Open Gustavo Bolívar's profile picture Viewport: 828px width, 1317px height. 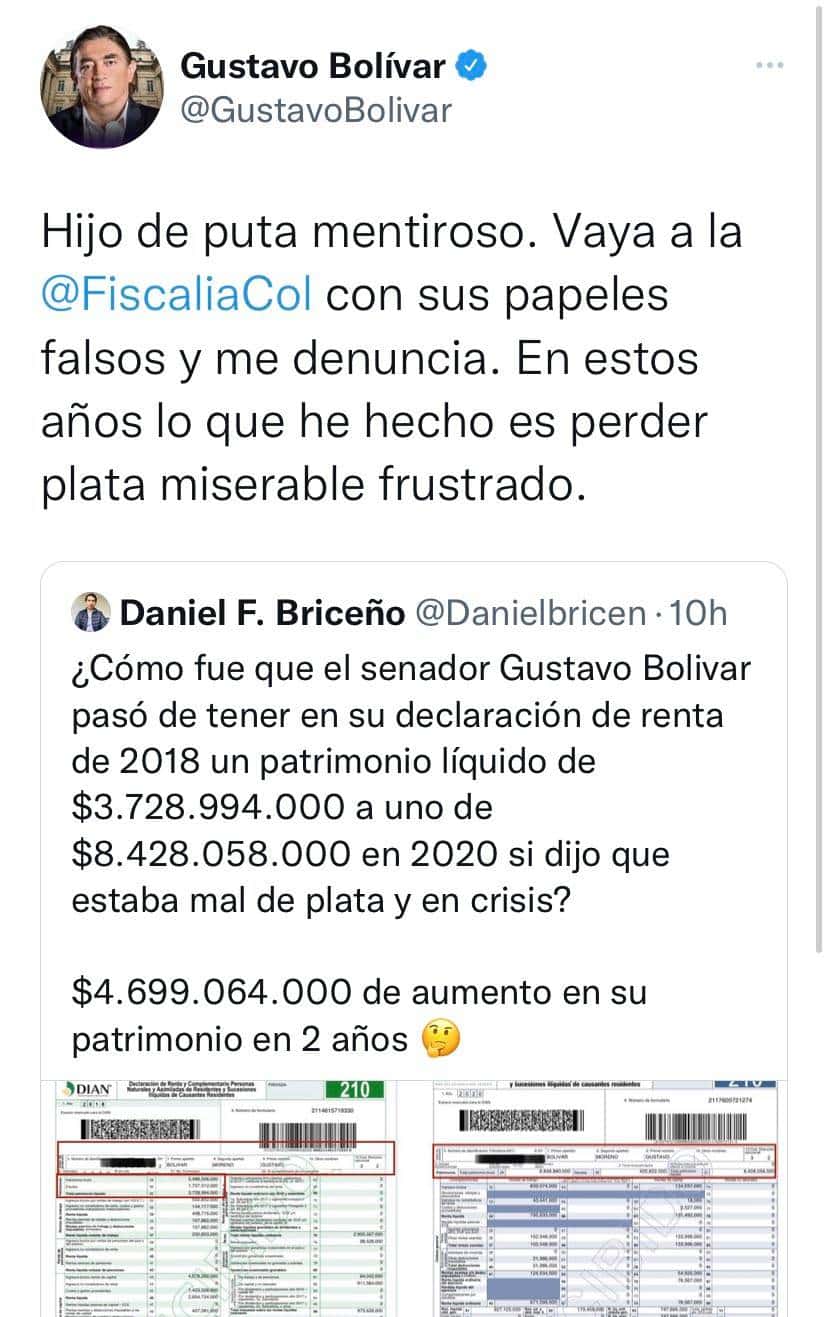coord(101,87)
